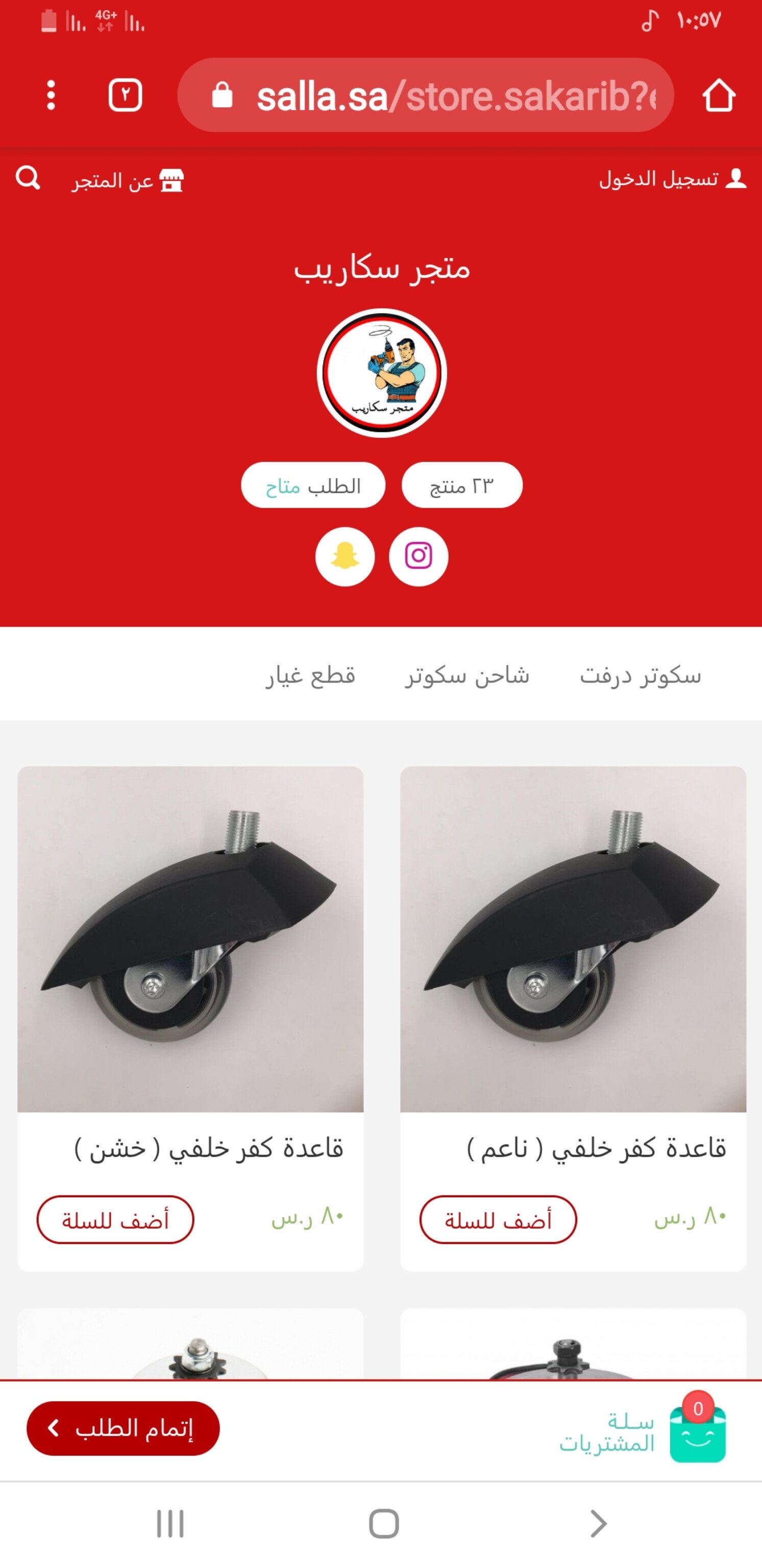
Task: Select the شاحن سكوتر category
Action: click(468, 675)
